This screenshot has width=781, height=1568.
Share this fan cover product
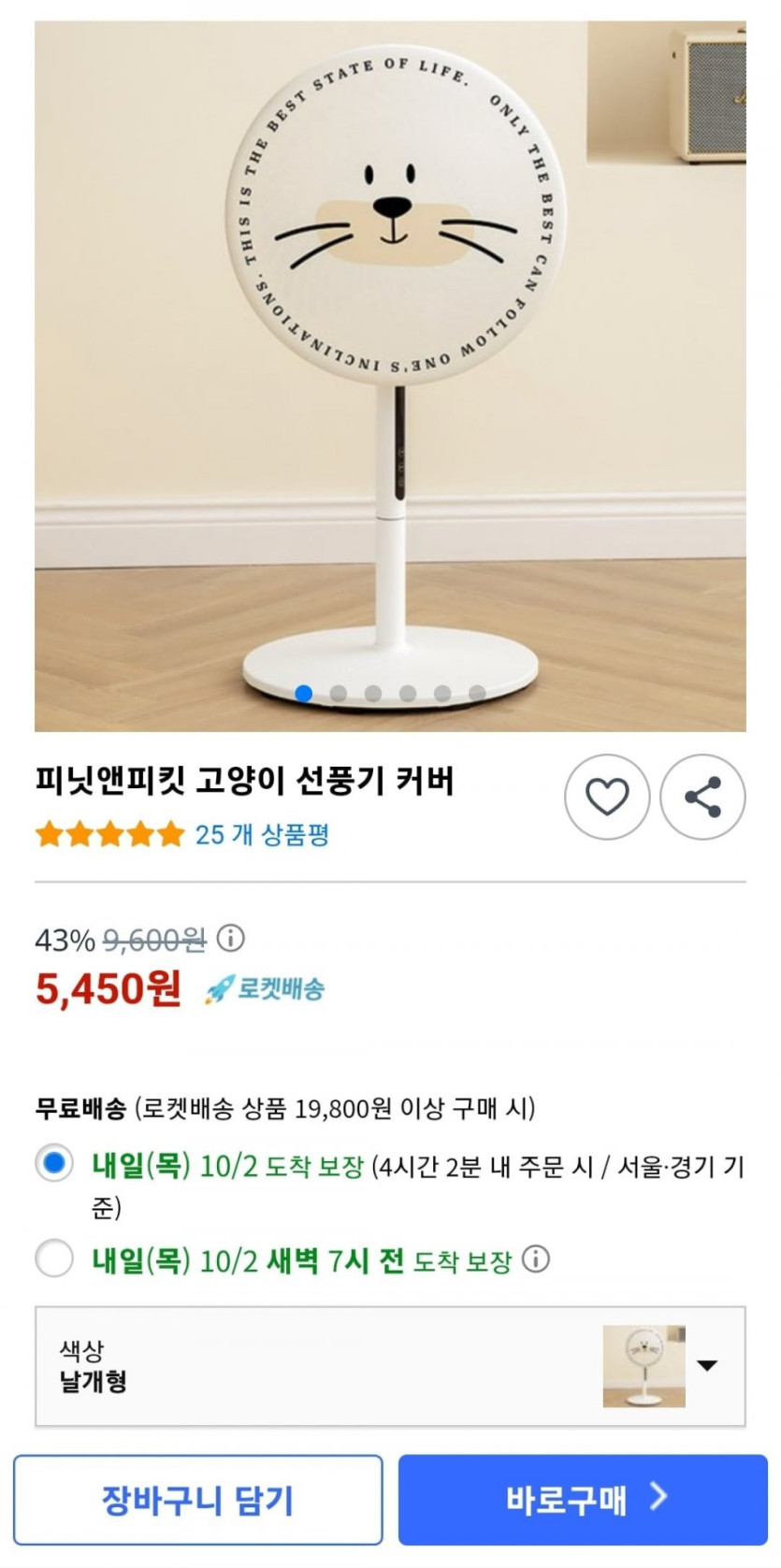[702, 797]
